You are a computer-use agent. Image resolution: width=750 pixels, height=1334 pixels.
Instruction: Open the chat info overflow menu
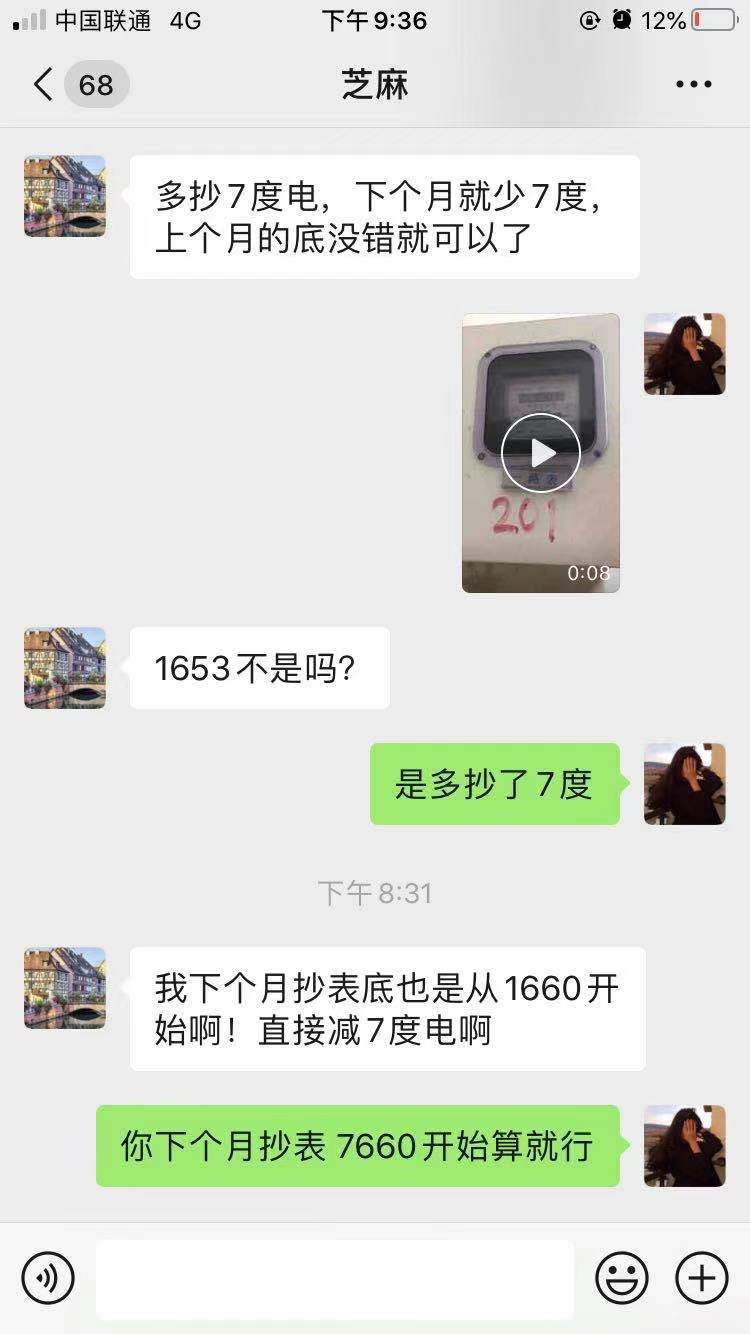point(693,85)
